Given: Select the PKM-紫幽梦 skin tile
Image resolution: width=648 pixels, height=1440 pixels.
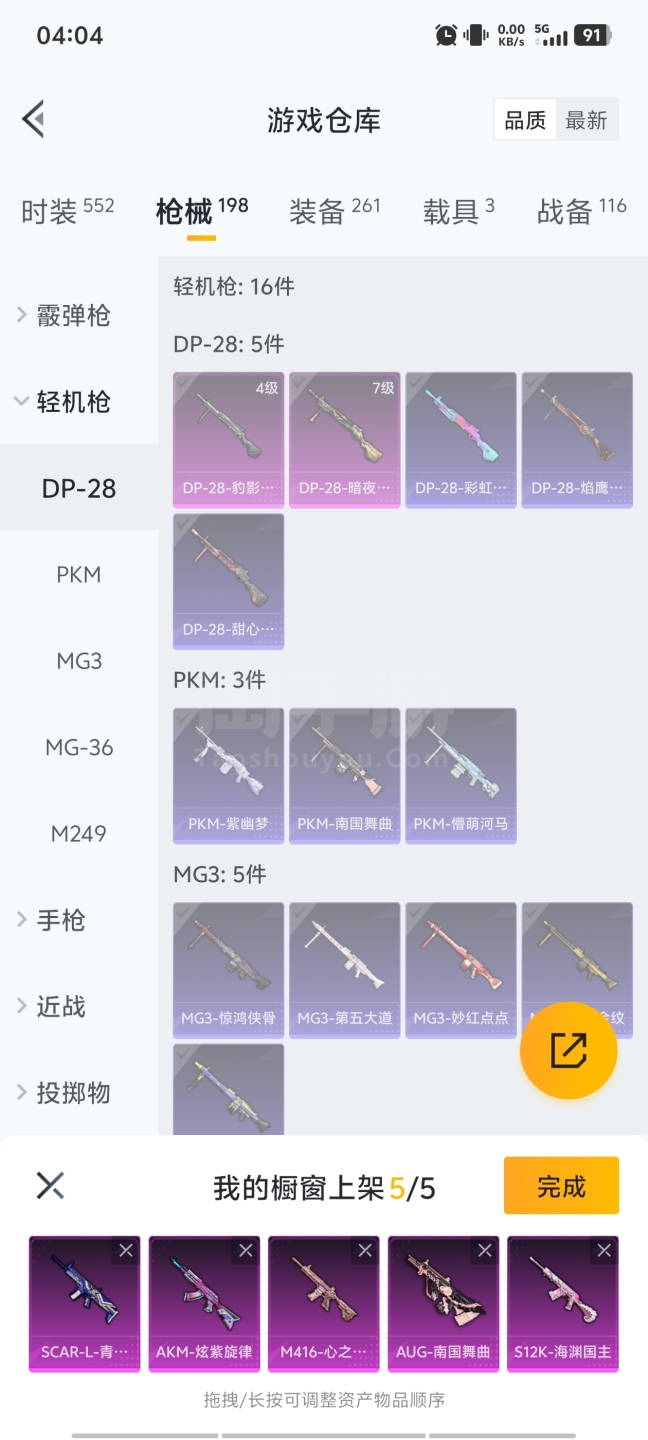Looking at the screenshot, I should [x=228, y=776].
